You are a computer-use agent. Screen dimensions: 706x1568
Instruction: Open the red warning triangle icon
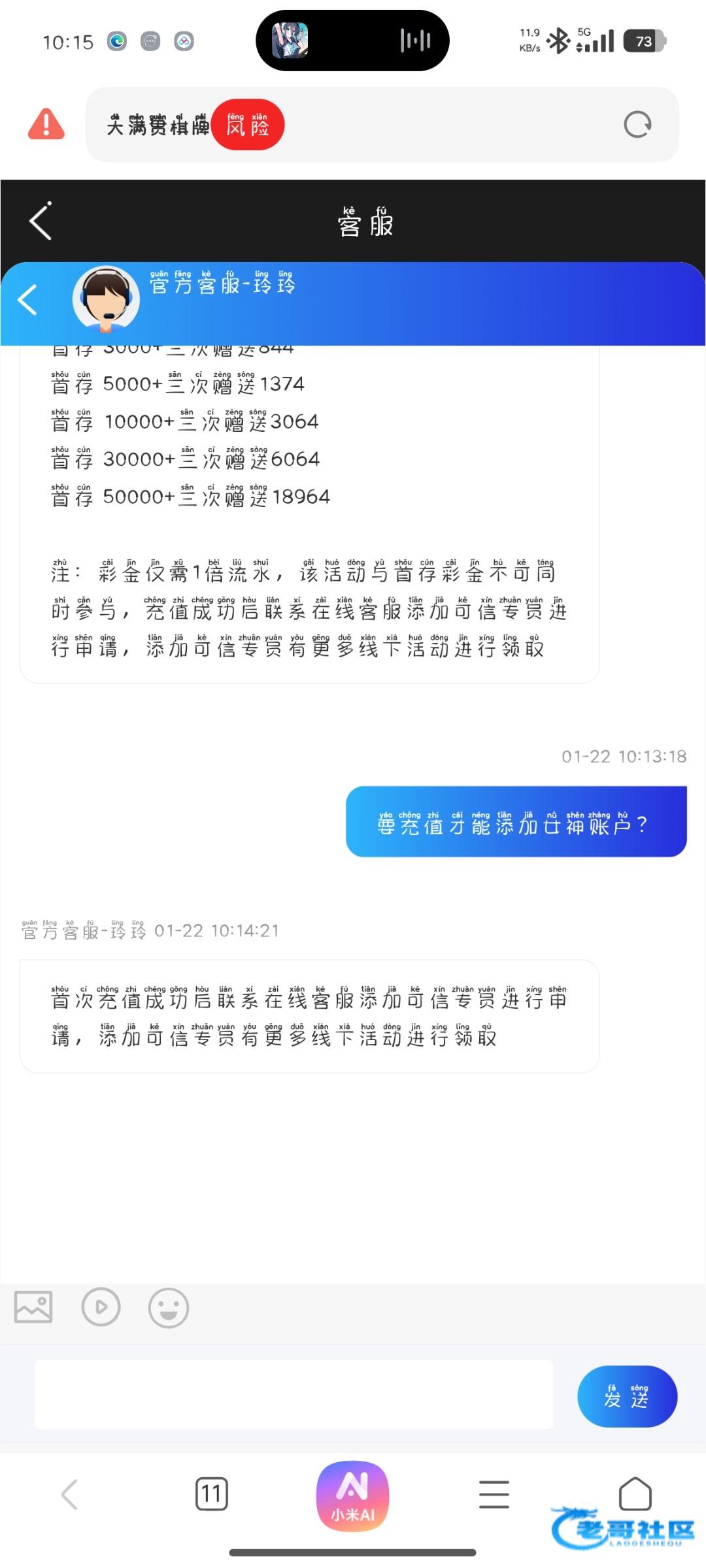pyautogui.click(x=46, y=124)
